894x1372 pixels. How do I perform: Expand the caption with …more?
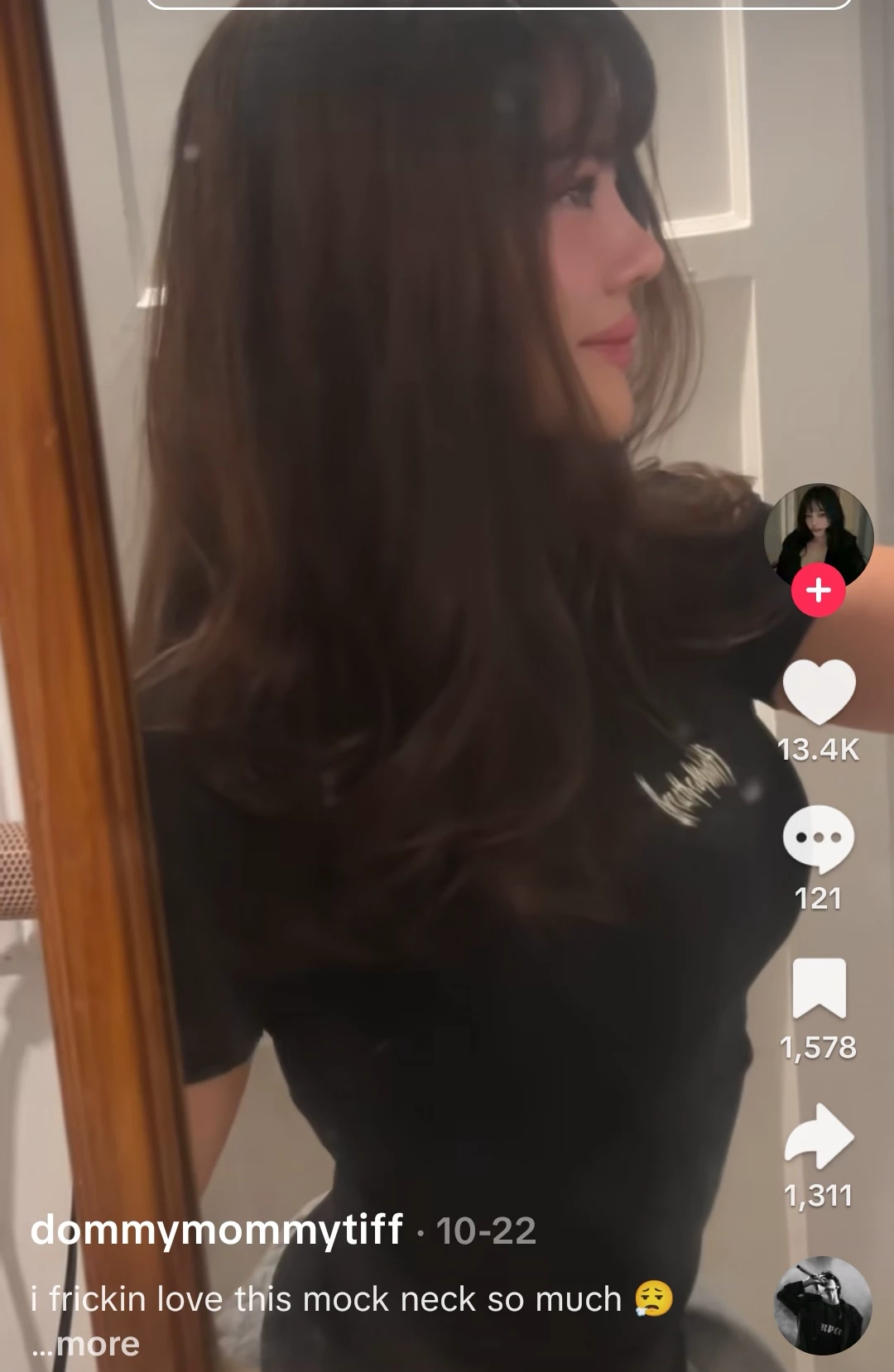tap(86, 1344)
